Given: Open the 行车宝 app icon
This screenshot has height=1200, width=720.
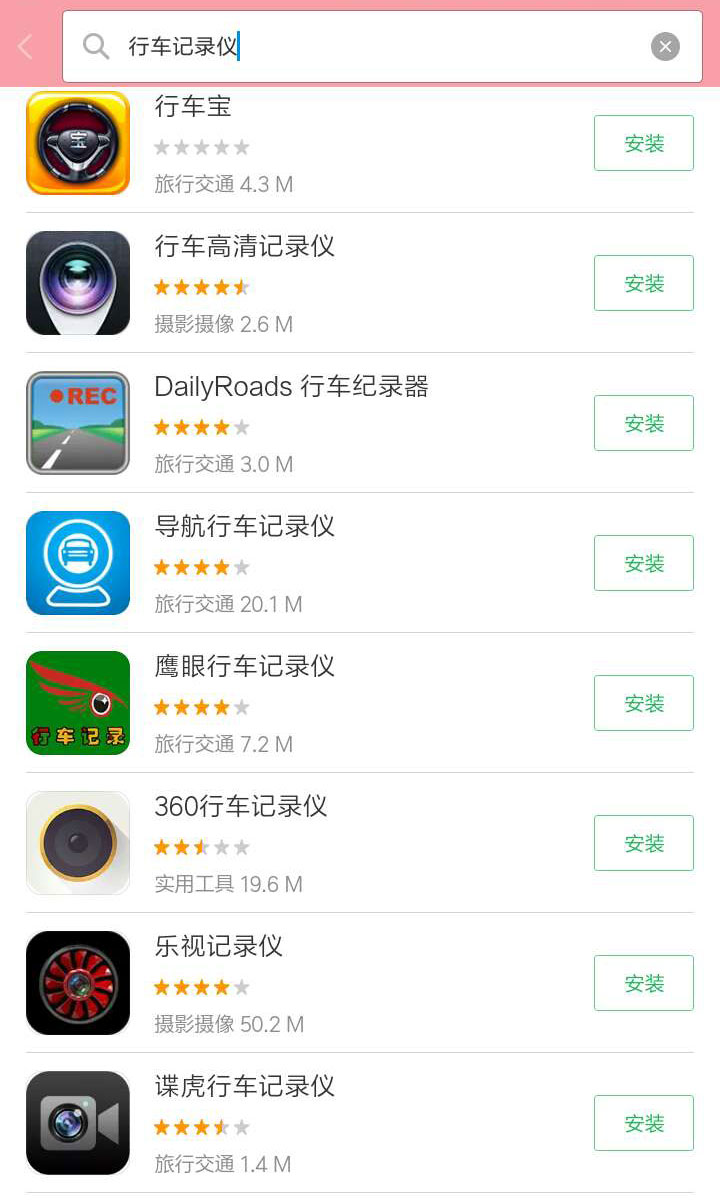Looking at the screenshot, I should 77,143.
